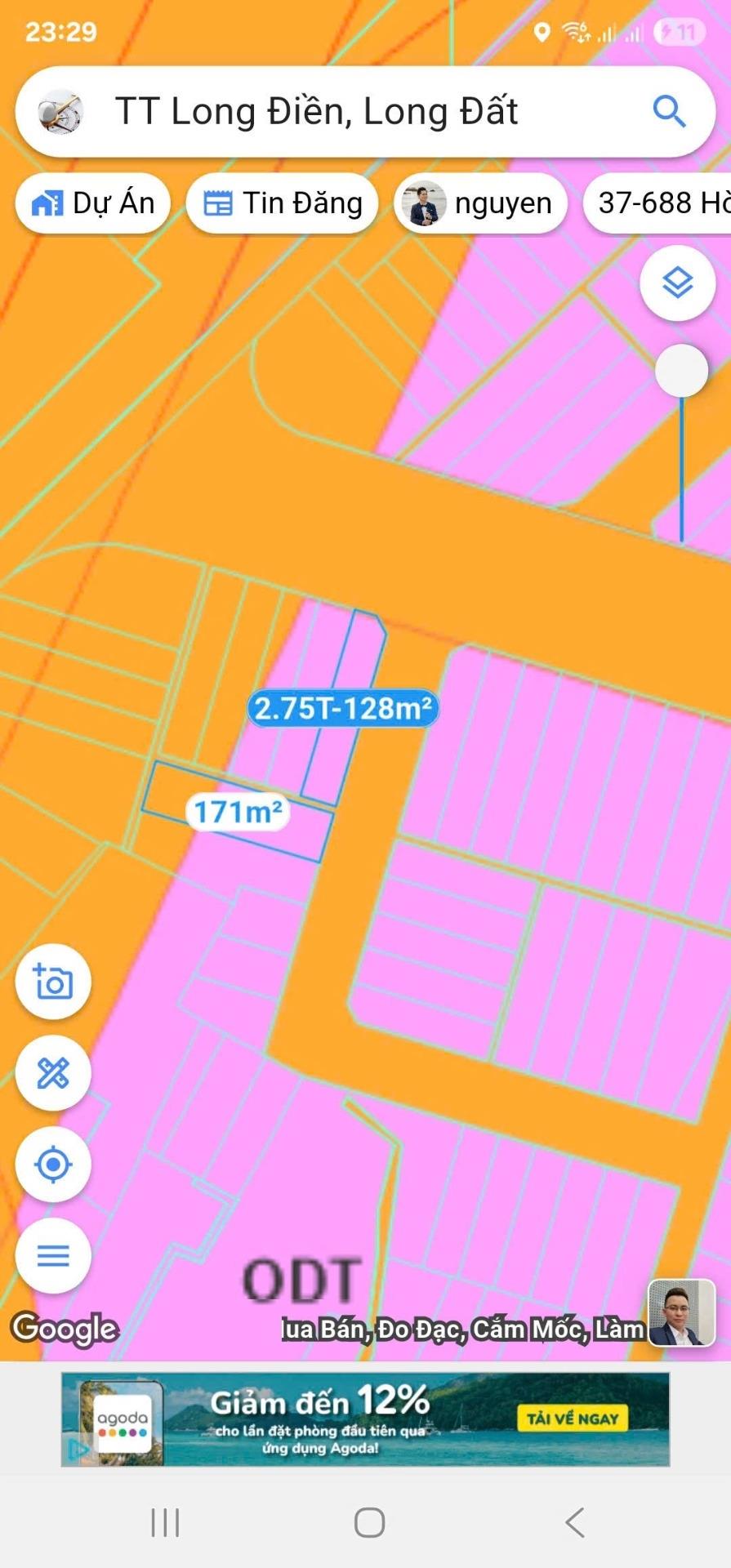This screenshot has height=1568, width=731.
Task: Tap the vertical slider handle
Action: (681, 371)
